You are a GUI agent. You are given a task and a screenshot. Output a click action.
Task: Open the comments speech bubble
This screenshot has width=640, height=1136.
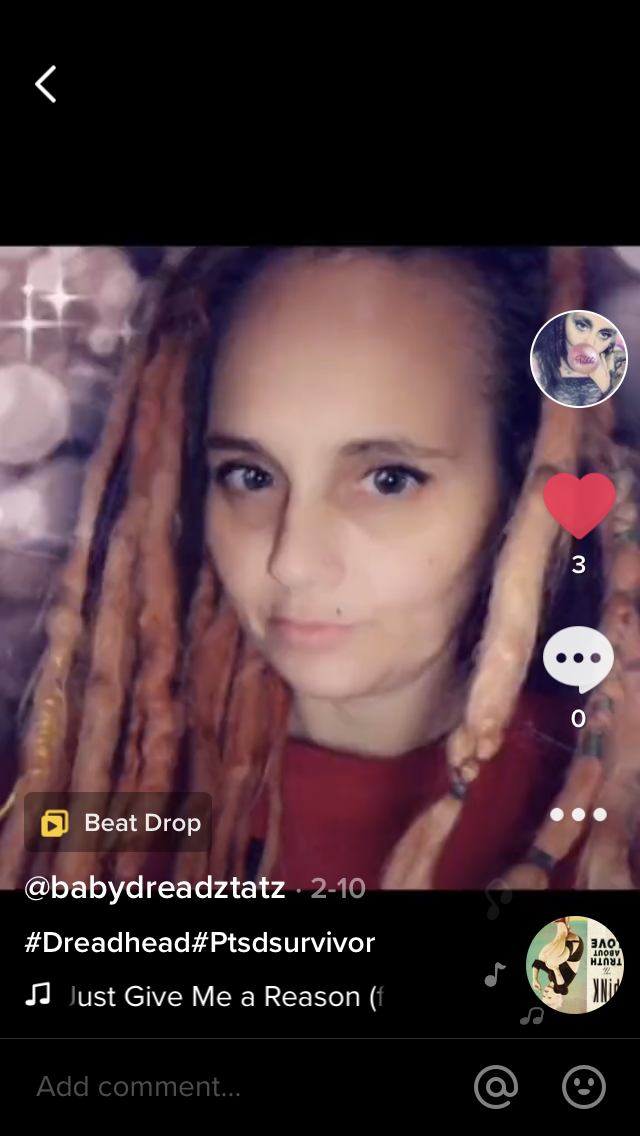pos(578,659)
